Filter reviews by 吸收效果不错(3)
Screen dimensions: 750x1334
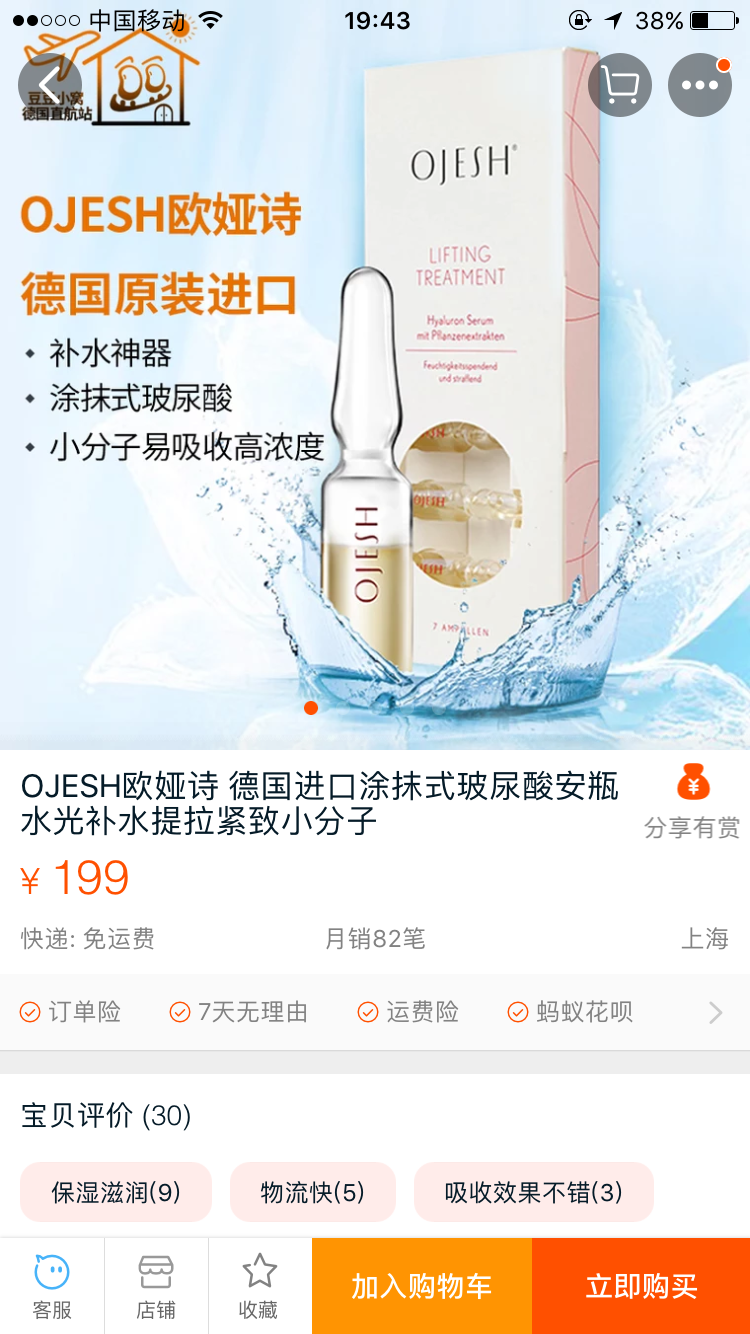[x=534, y=1192]
